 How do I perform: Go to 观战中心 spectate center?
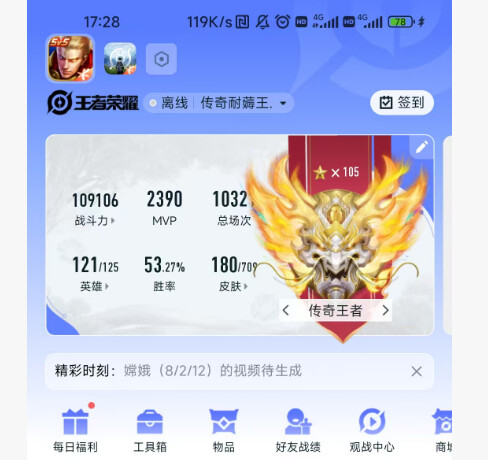[372, 430]
